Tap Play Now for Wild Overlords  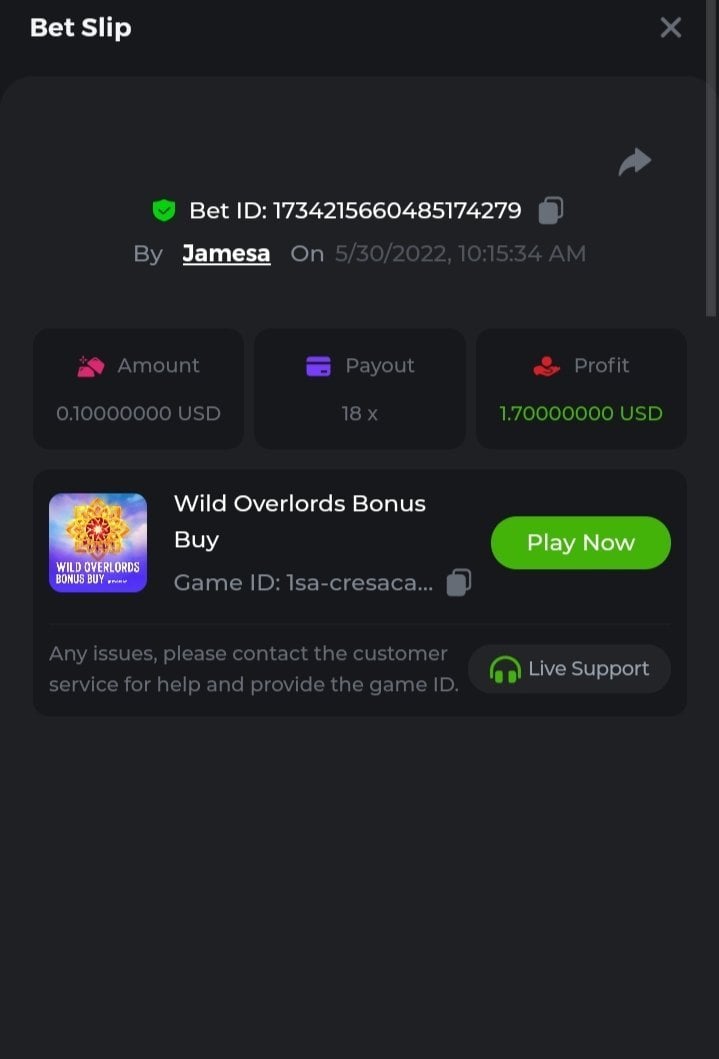pos(580,543)
